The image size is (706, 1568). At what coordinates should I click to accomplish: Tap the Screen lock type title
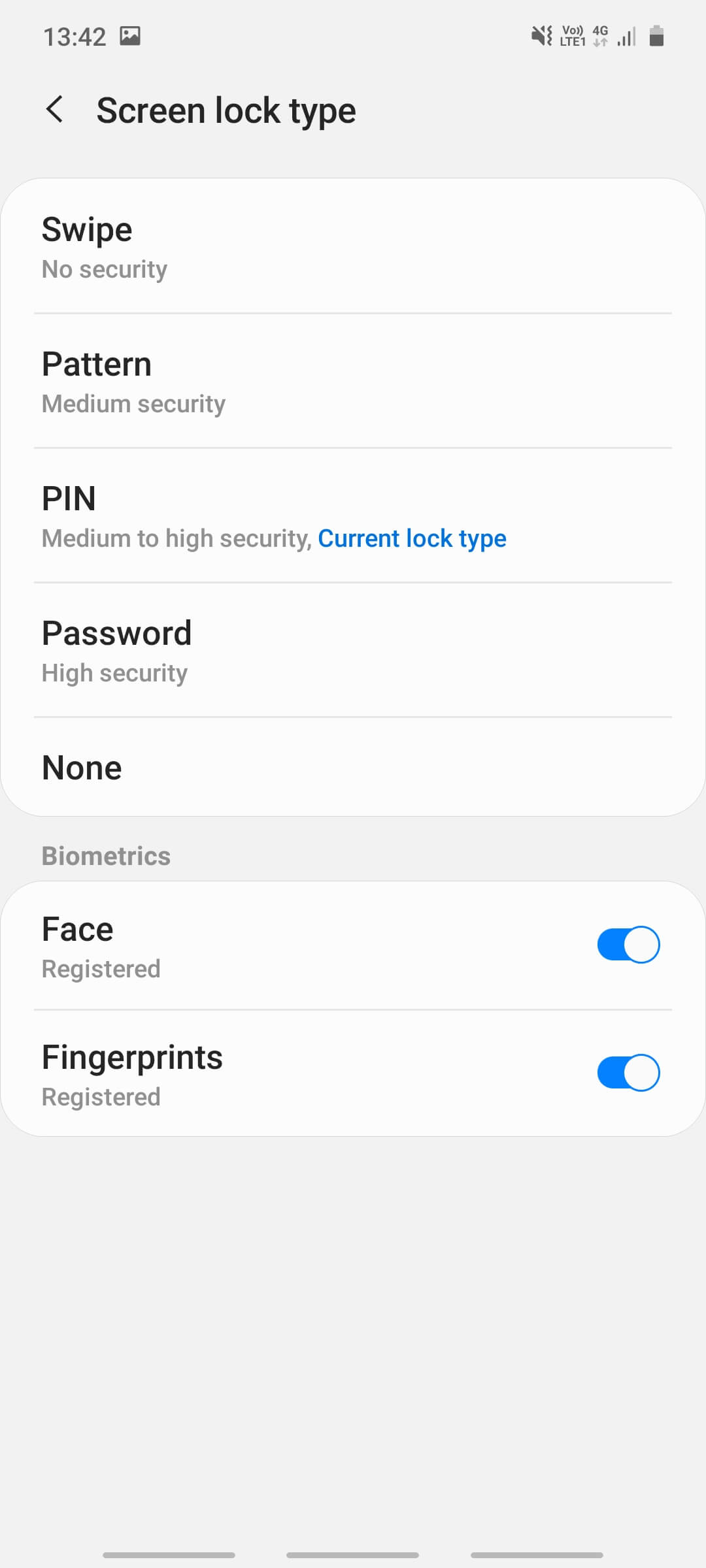pos(226,110)
